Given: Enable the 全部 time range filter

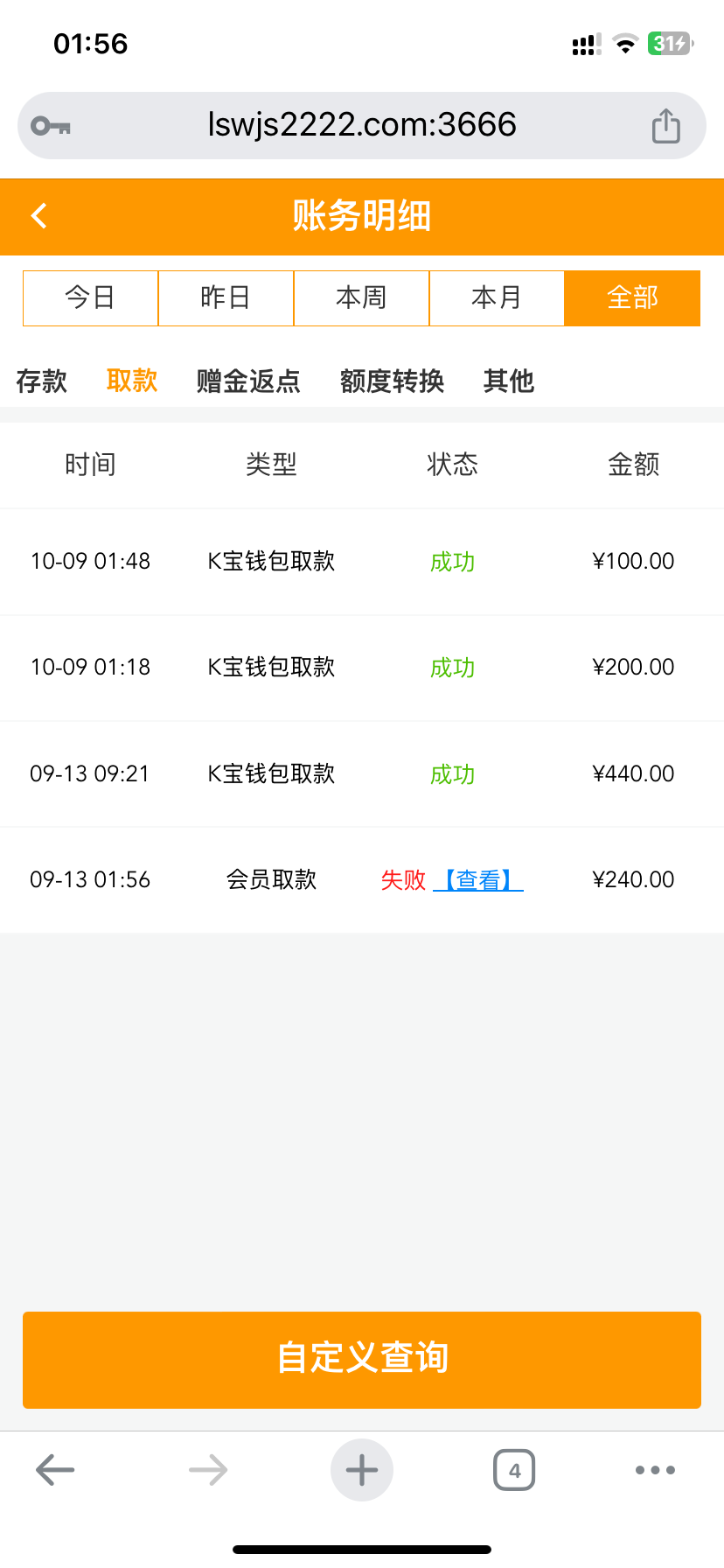Looking at the screenshot, I should 632,297.
